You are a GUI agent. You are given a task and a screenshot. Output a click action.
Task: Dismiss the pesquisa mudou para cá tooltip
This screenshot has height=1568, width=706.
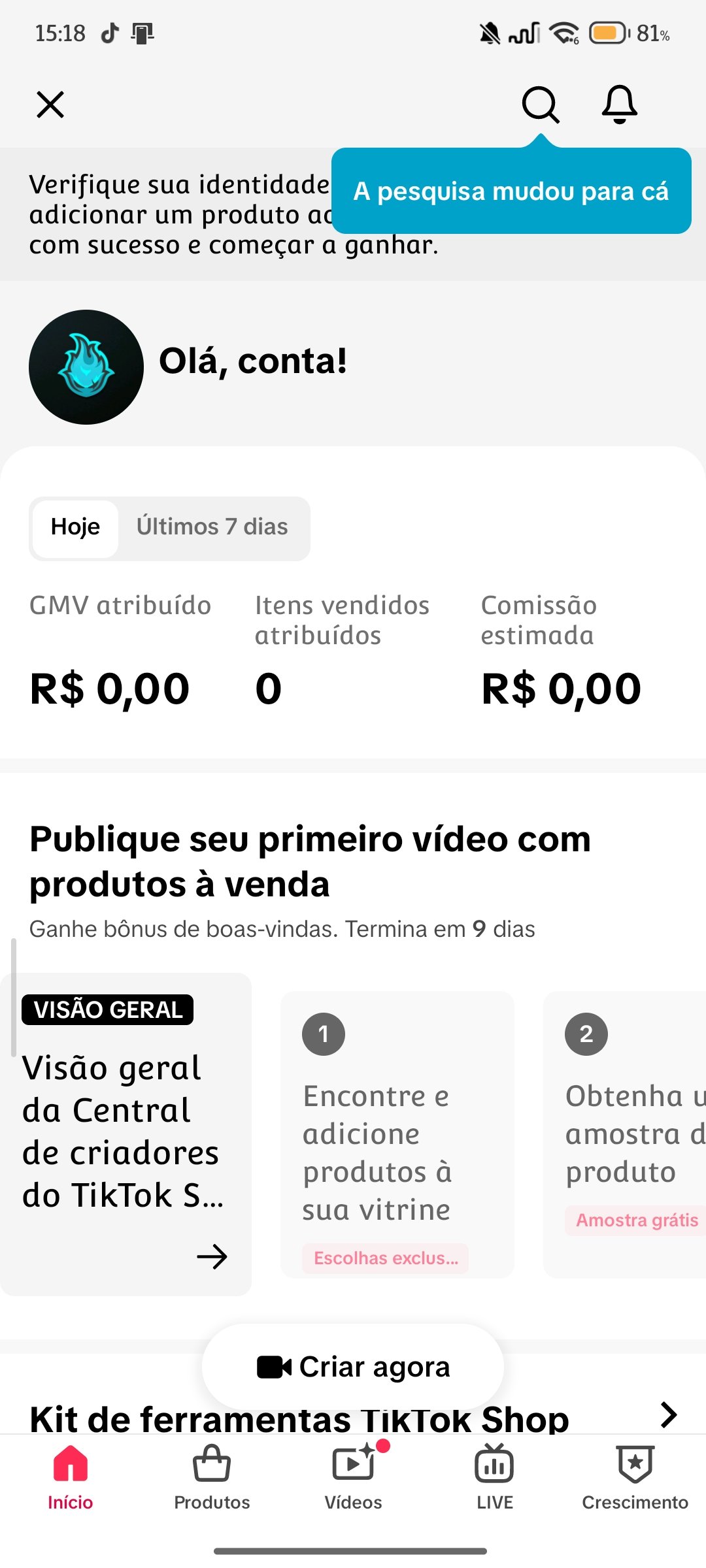coord(511,191)
